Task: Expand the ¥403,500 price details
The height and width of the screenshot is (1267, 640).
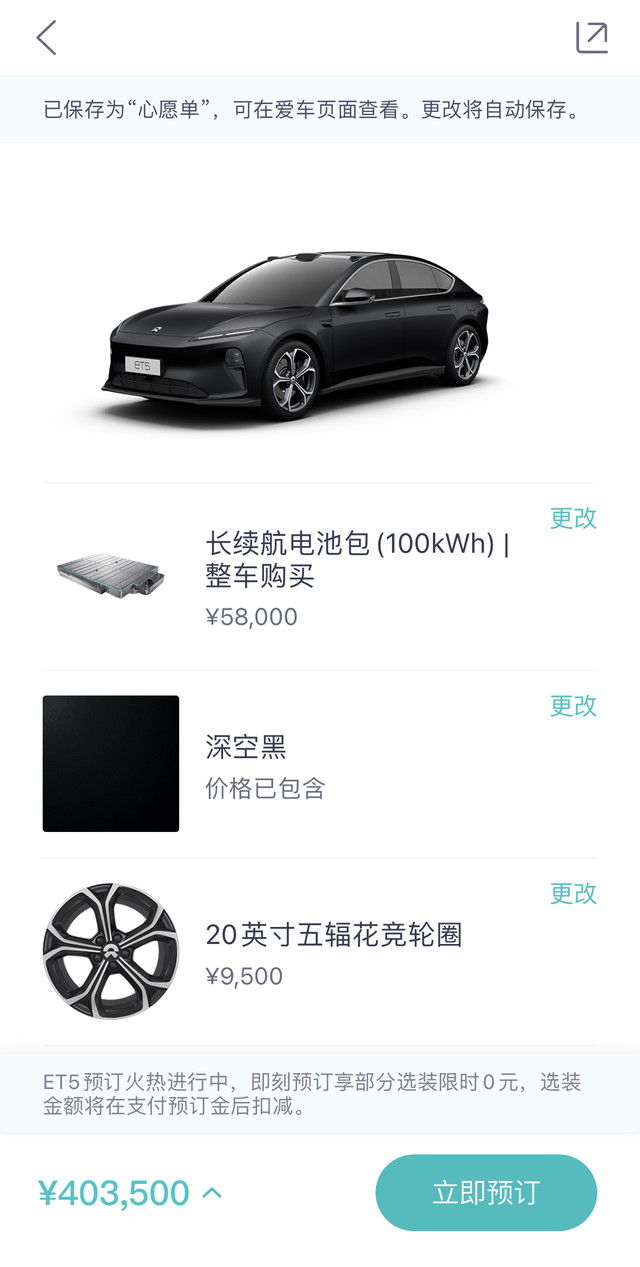Action: point(212,1192)
